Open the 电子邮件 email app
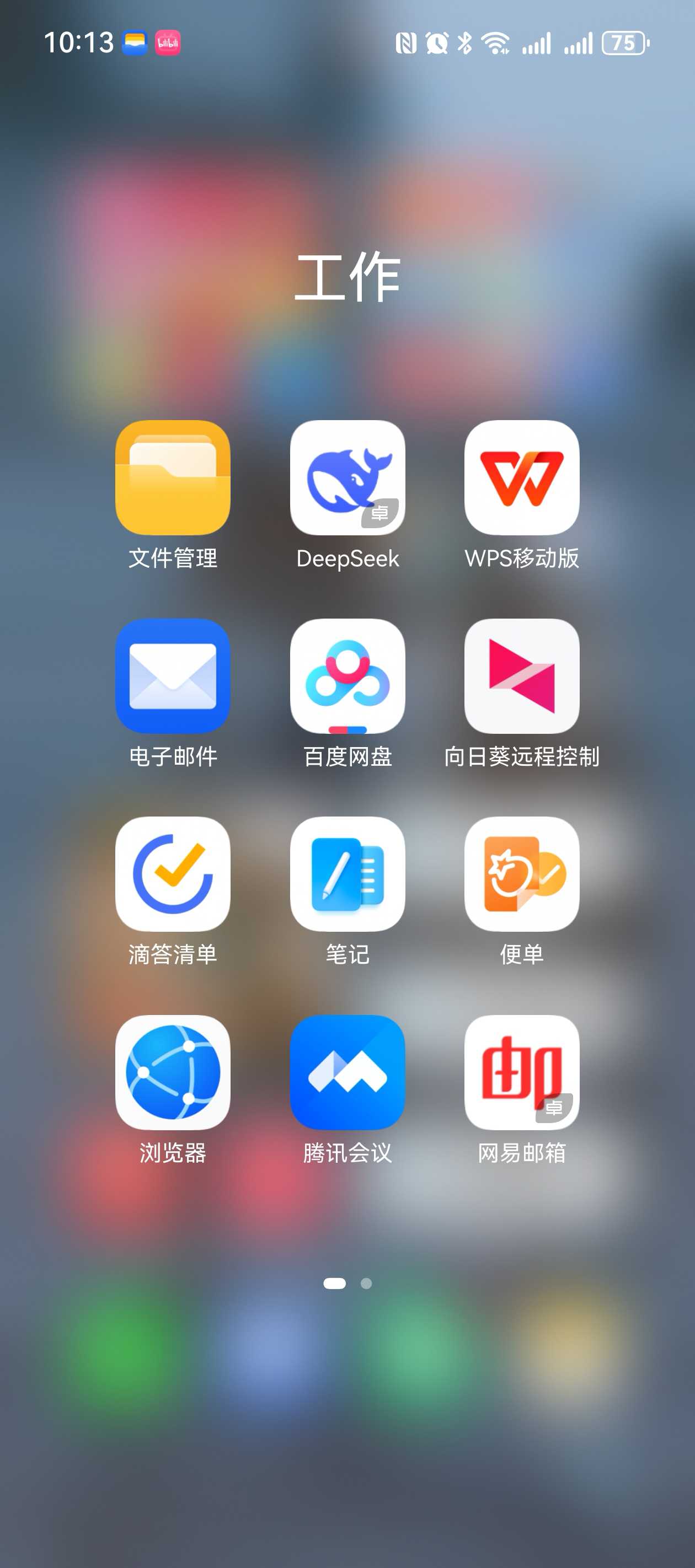695x1568 pixels. 173,676
